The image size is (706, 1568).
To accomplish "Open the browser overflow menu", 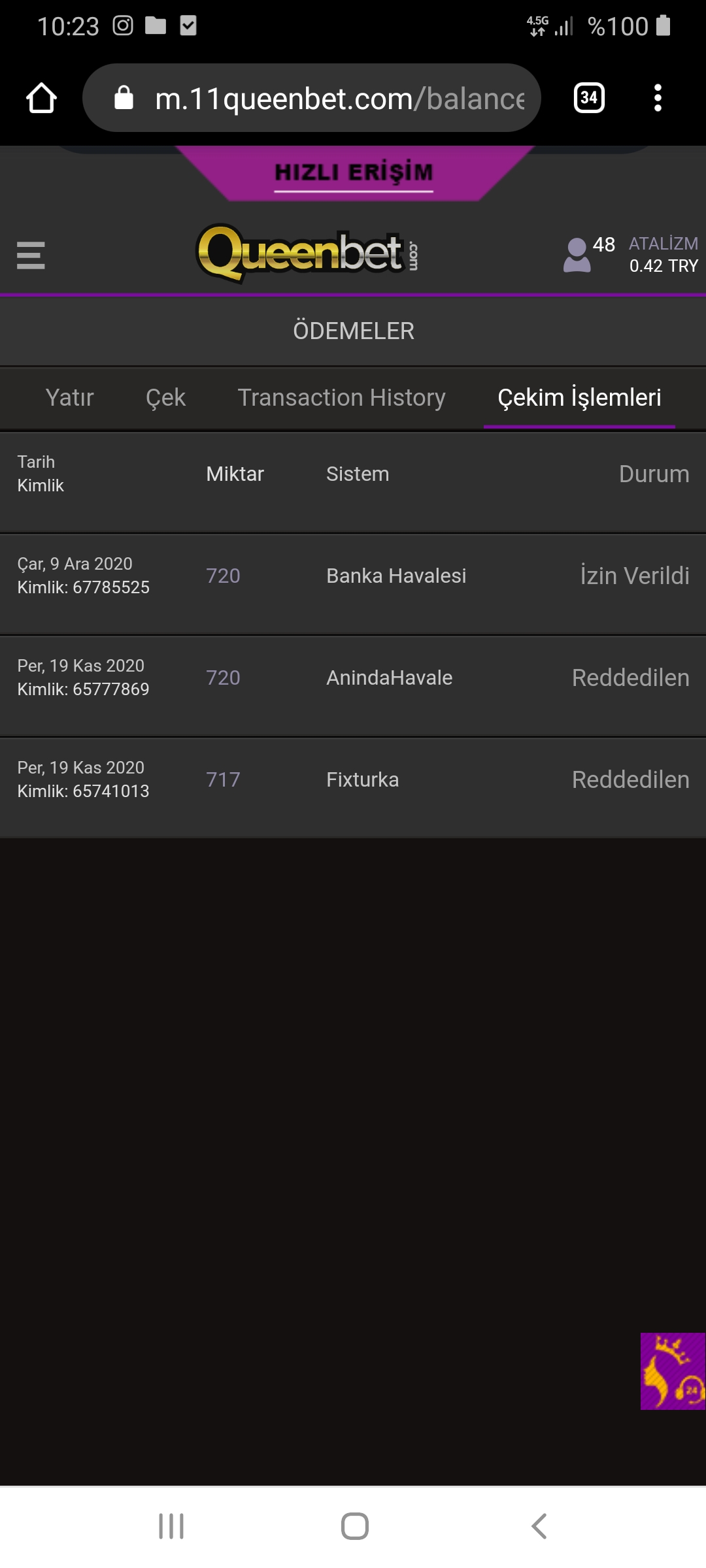I will (658, 98).
